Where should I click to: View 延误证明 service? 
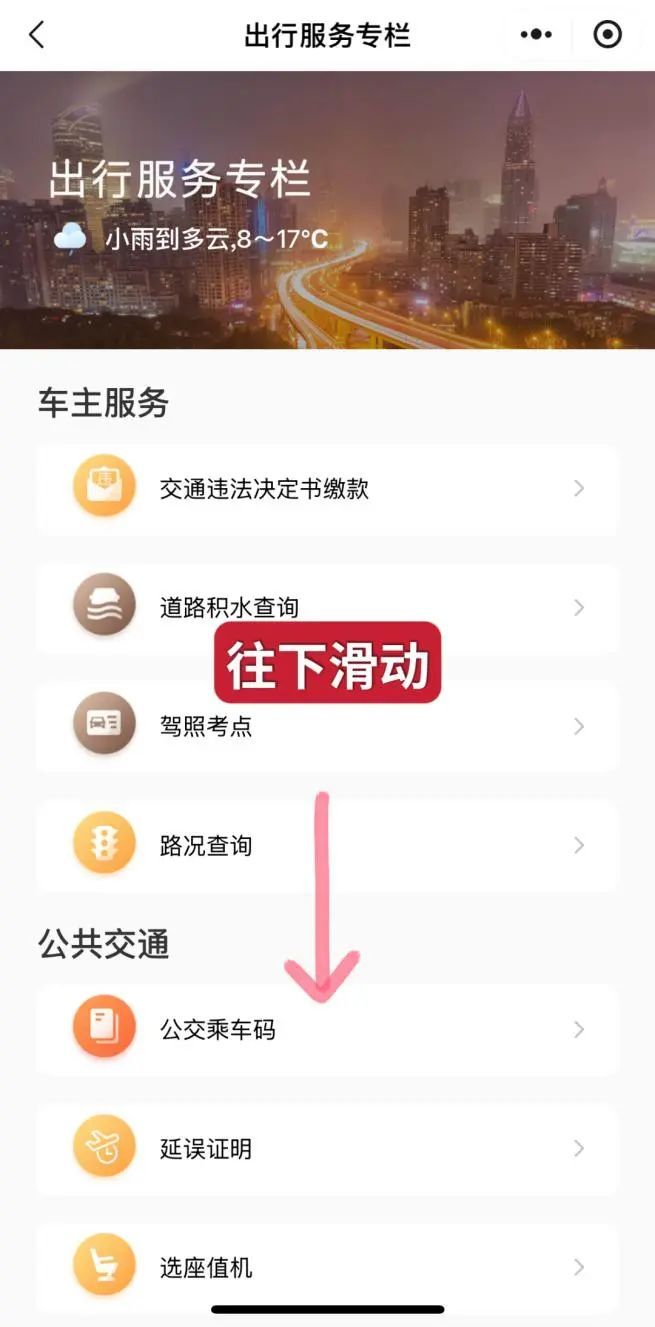pyautogui.click(x=327, y=1149)
